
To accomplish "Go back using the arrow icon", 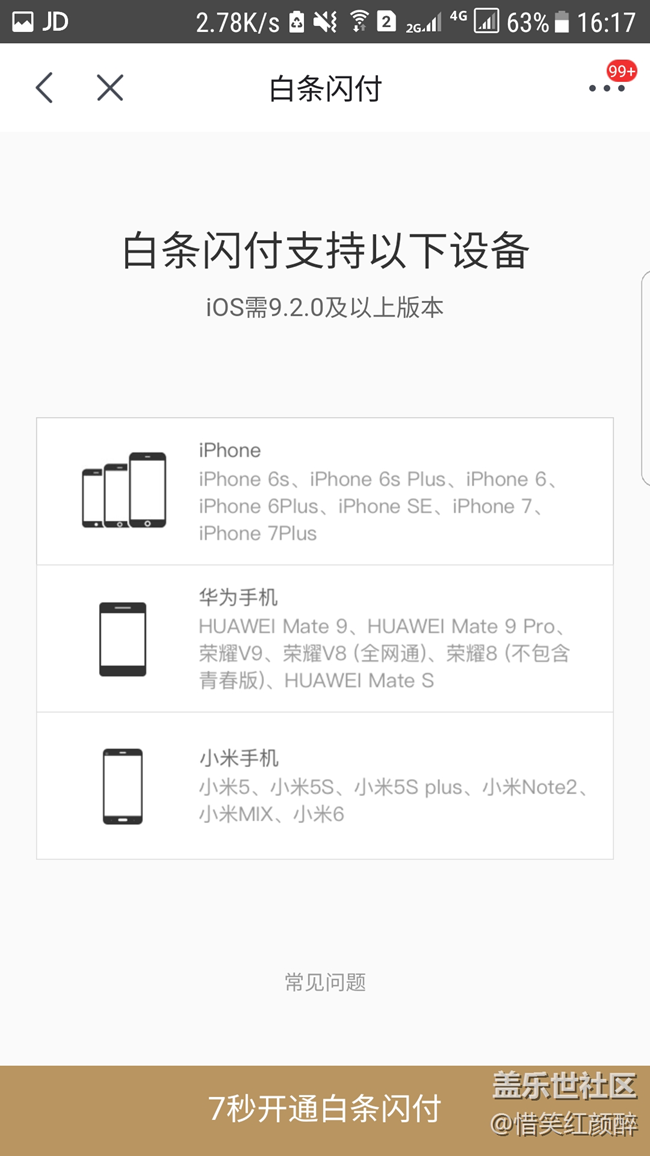I will point(43,88).
